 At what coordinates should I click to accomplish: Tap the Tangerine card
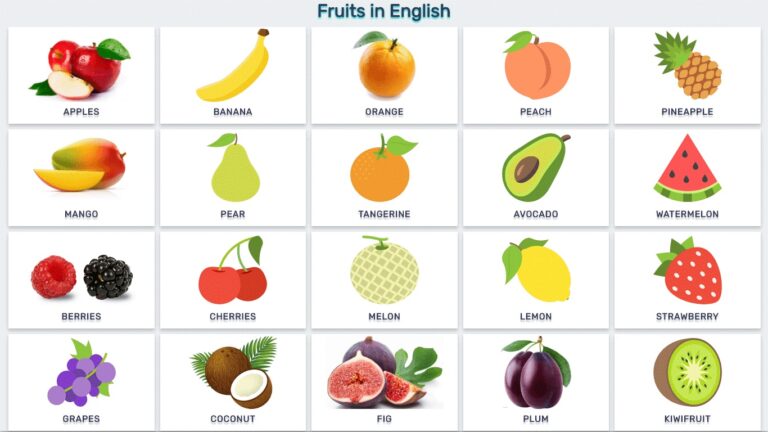point(384,177)
